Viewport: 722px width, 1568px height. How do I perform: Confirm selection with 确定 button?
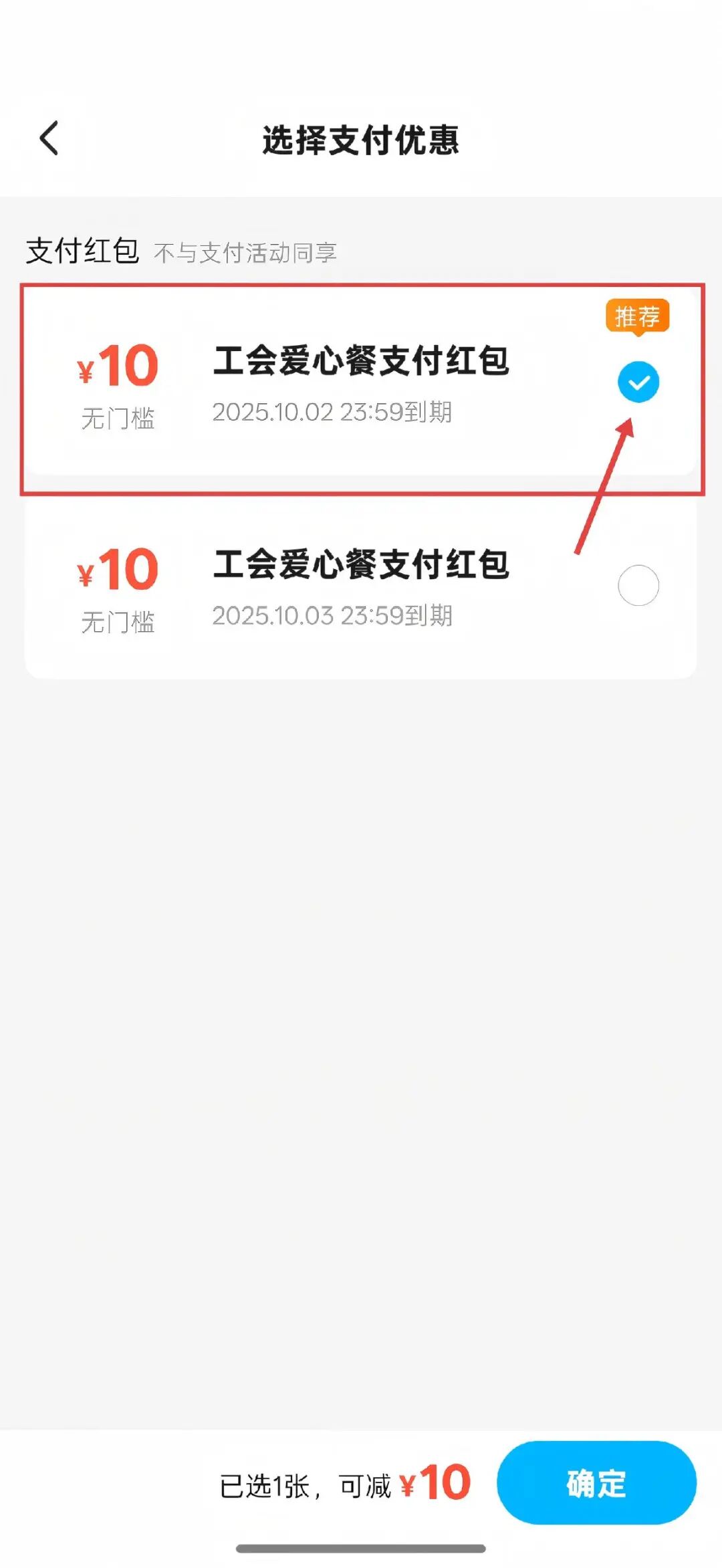point(596,1482)
